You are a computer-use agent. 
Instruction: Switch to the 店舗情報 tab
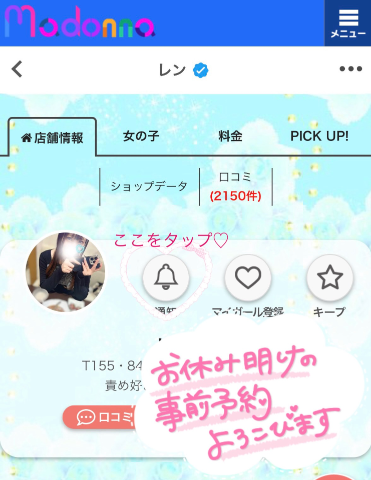(x=52, y=137)
